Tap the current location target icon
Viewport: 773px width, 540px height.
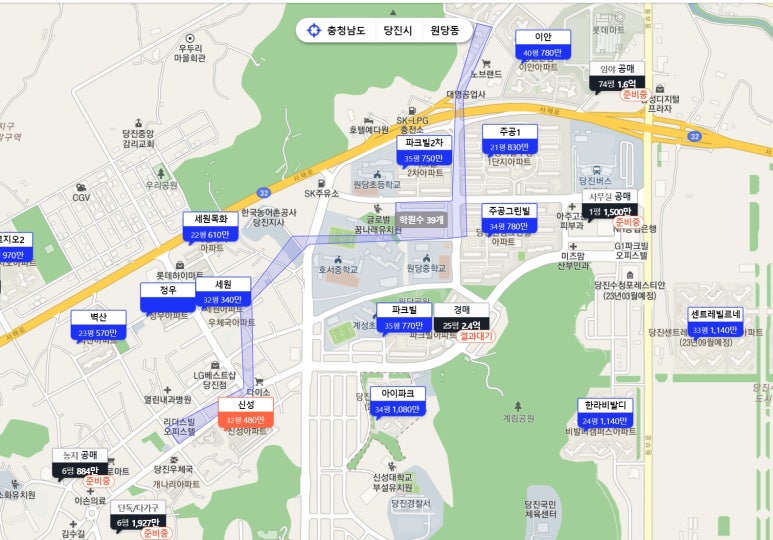click(x=315, y=30)
